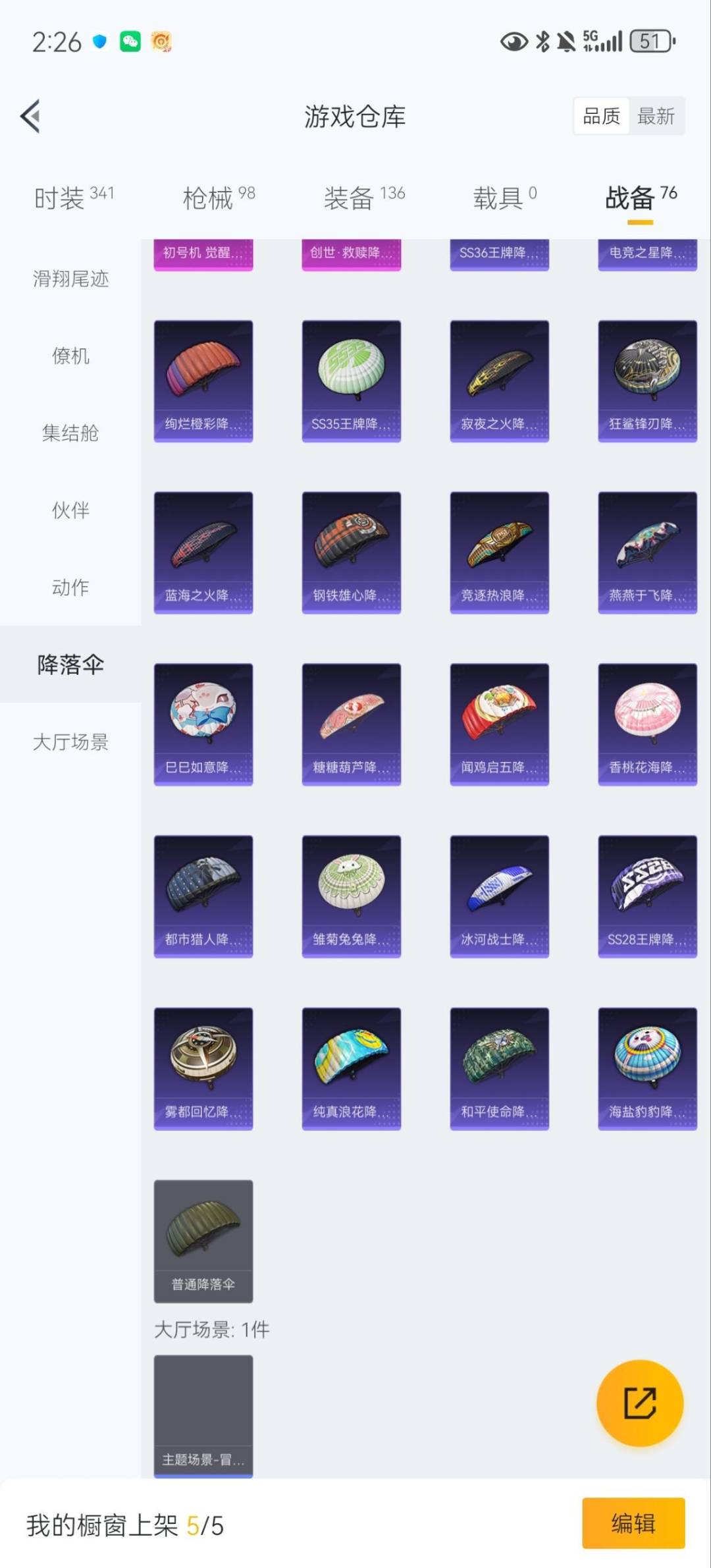Tap the orange share floating button
The width and height of the screenshot is (711, 1568).
[x=639, y=1403]
